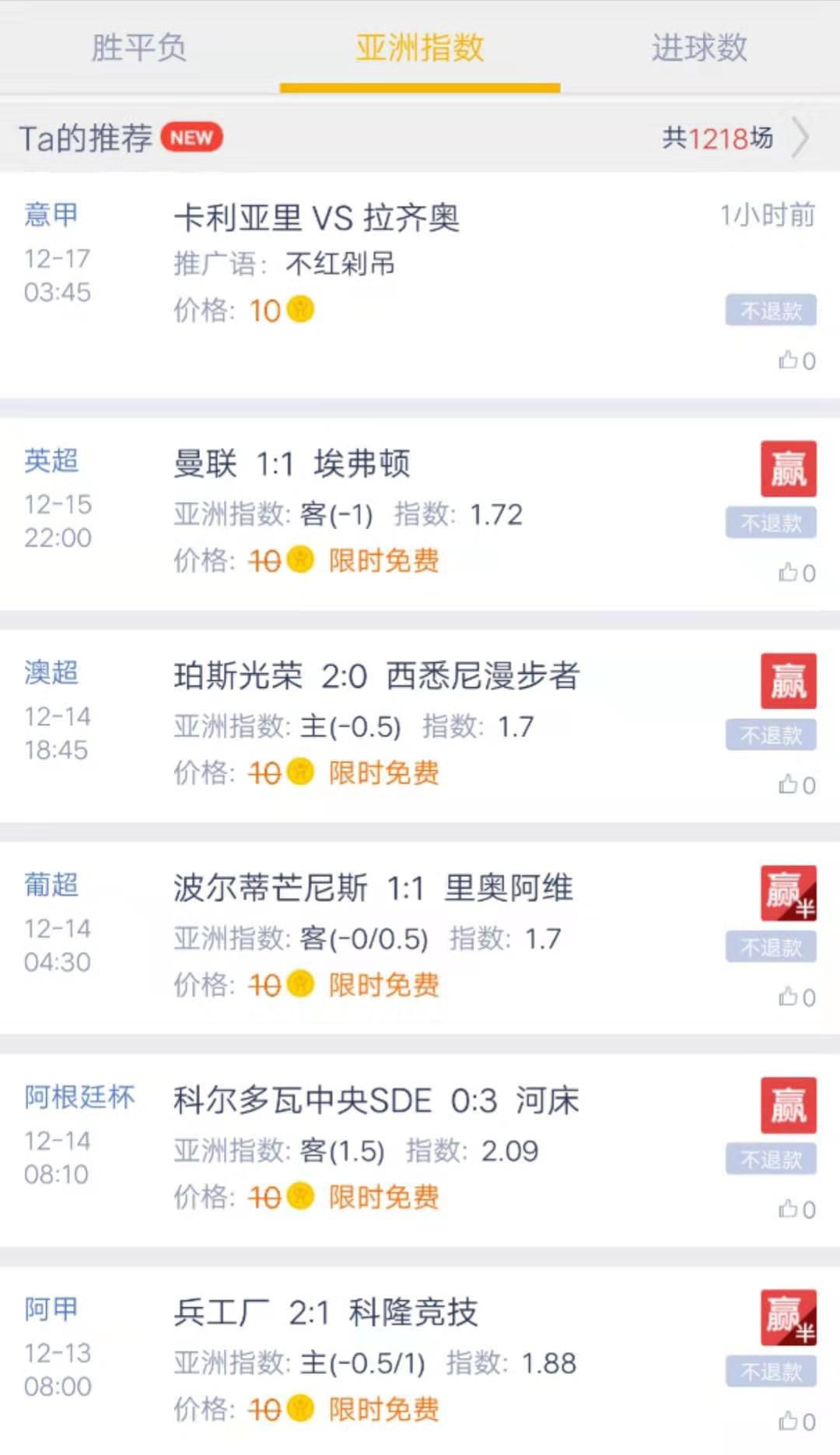Screen dimensions: 840x1455
Task: Open the 波尔蒂芒尼斯 1:1 里奥阿维 match row
Action: (373, 889)
